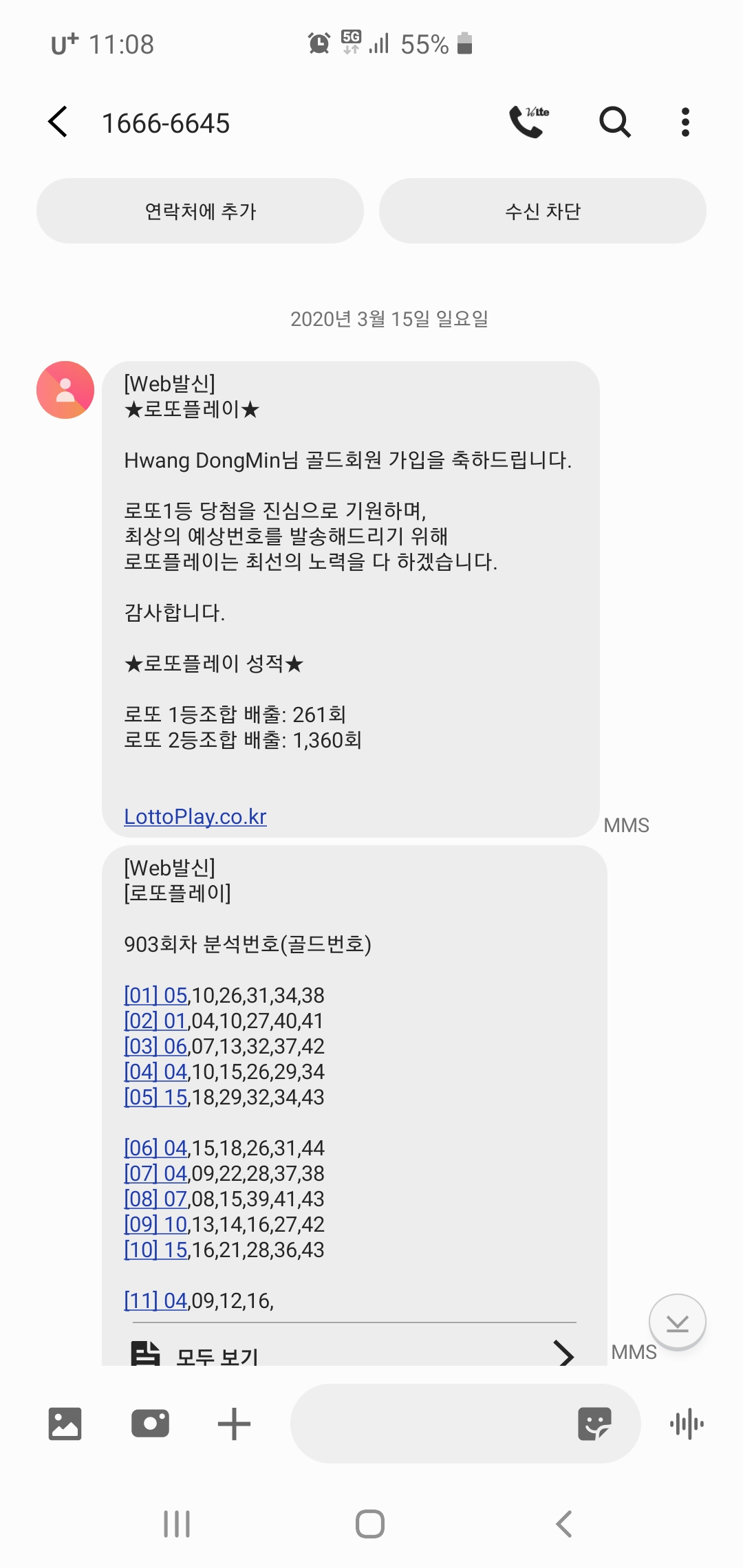This screenshot has width=743, height=1568.
Task: Search within this conversation
Action: [614, 122]
